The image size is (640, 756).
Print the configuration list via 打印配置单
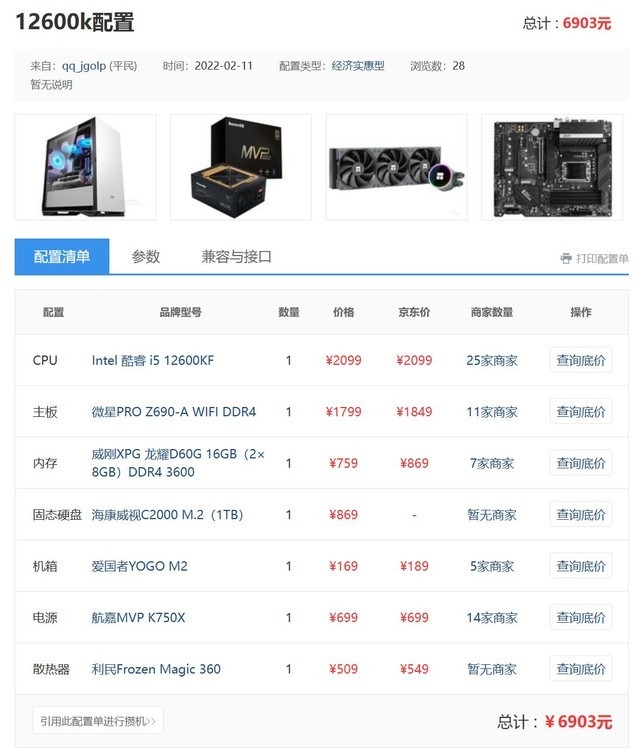pyautogui.click(x=595, y=259)
